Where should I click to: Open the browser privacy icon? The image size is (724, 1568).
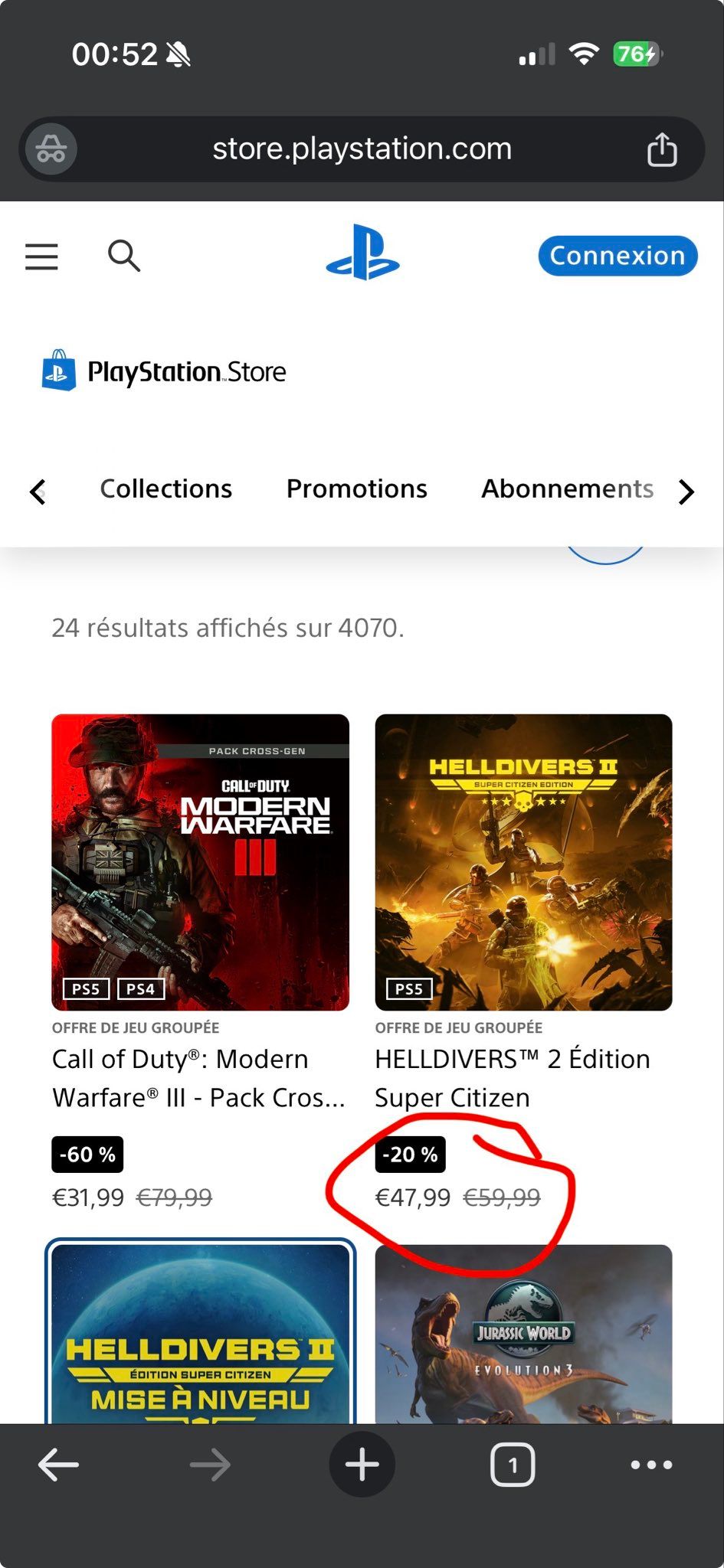pos(51,149)
